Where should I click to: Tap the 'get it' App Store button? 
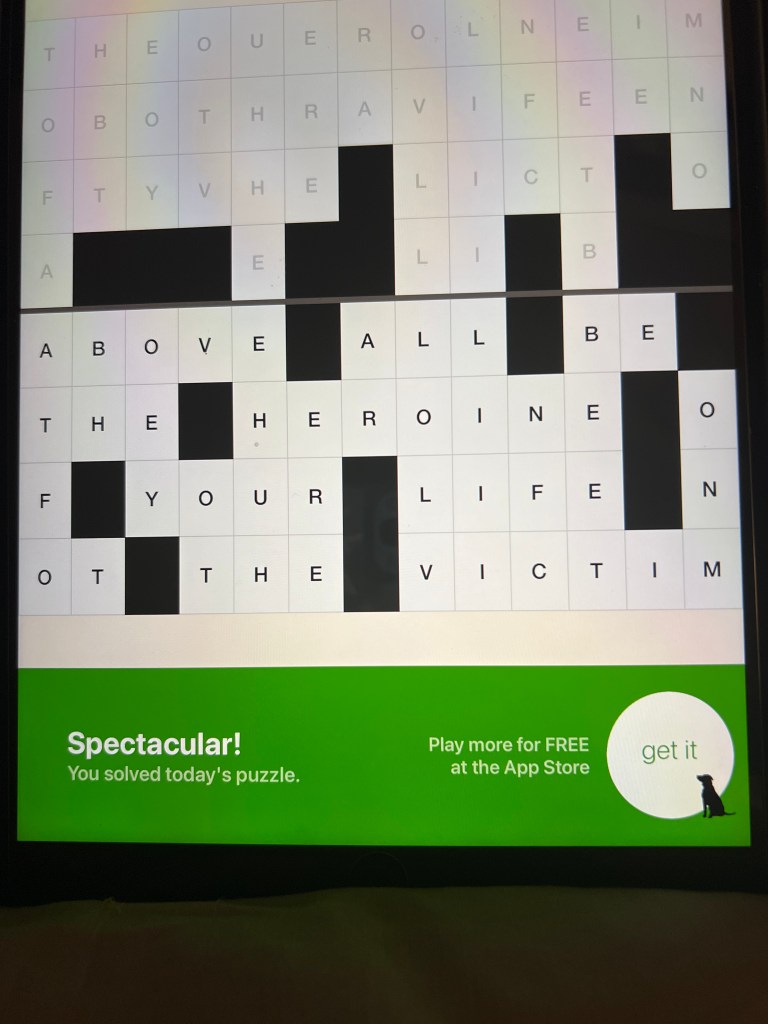pos(670,754)
